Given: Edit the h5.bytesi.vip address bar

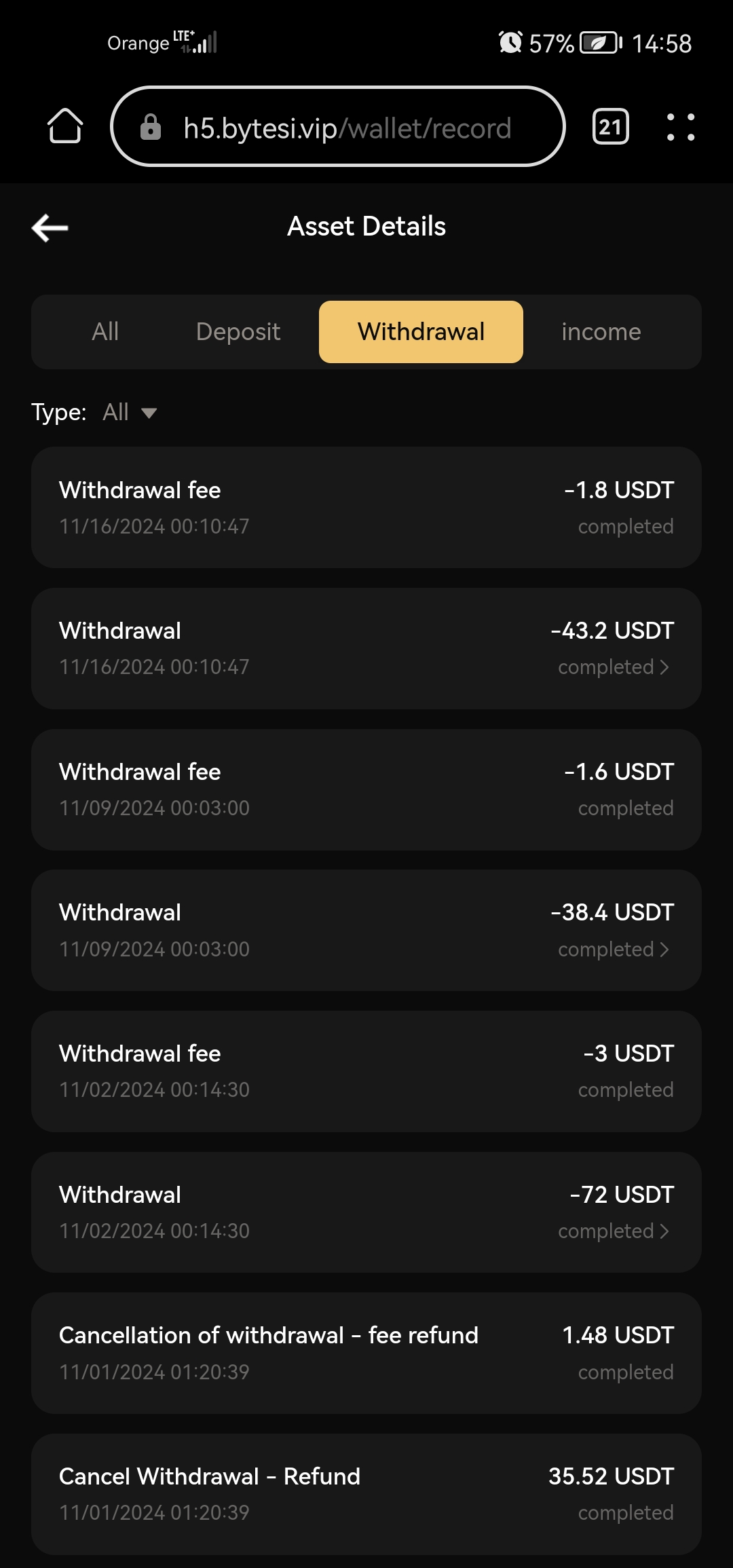Looking at the screenshot, I should click(338, 126).
